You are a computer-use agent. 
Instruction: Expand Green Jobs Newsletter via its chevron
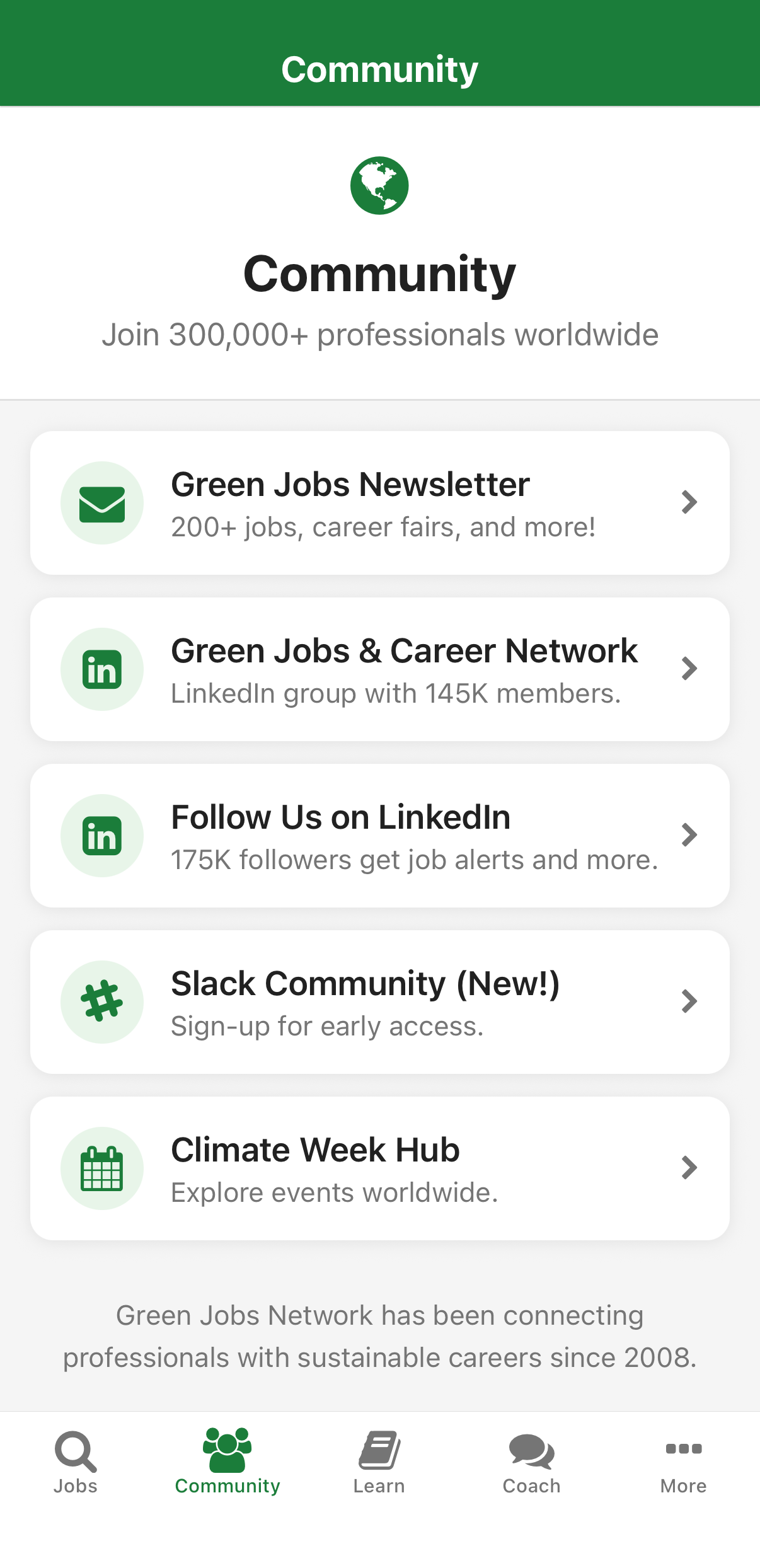pos(689,502)
